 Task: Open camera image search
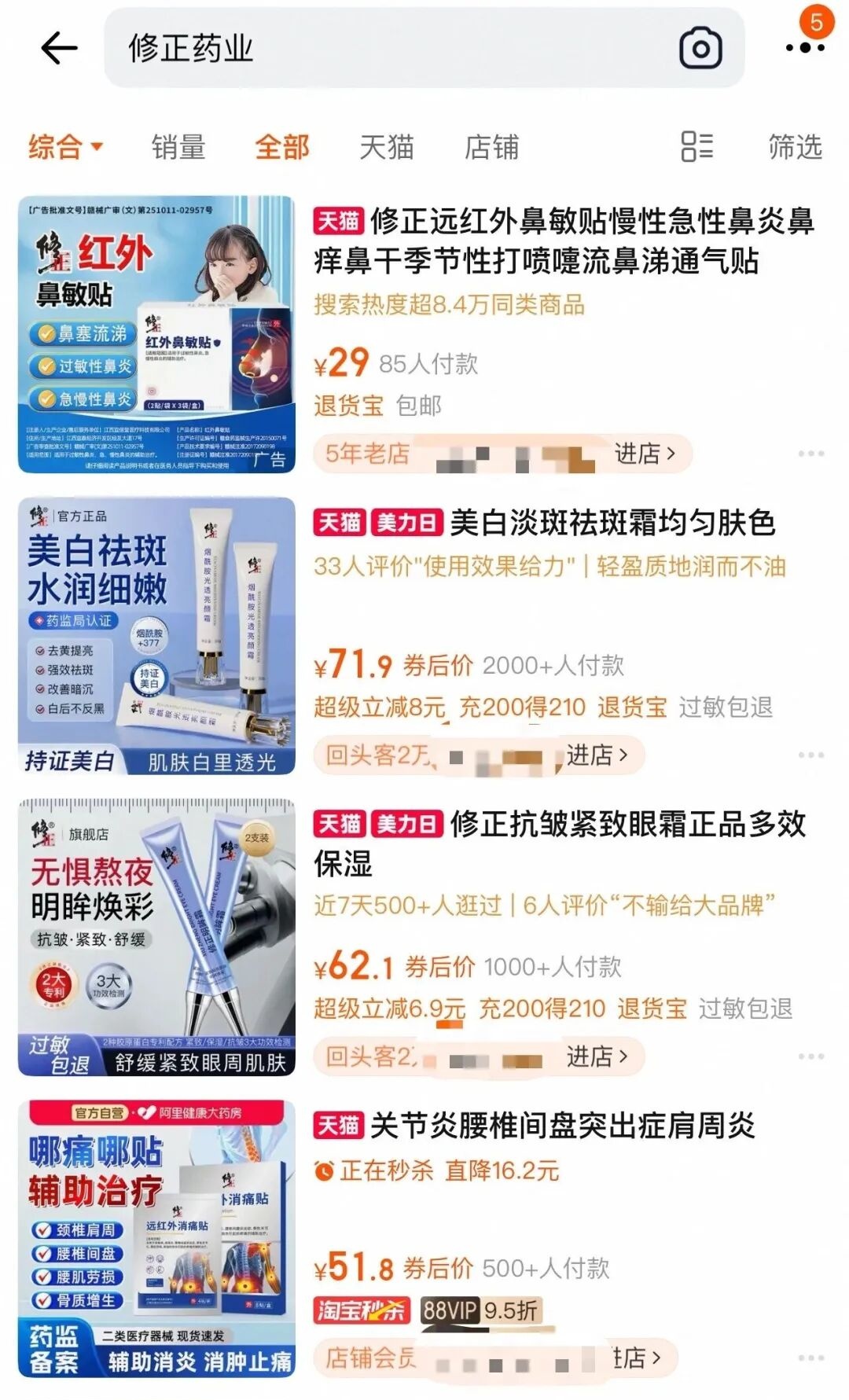(700, 49)
